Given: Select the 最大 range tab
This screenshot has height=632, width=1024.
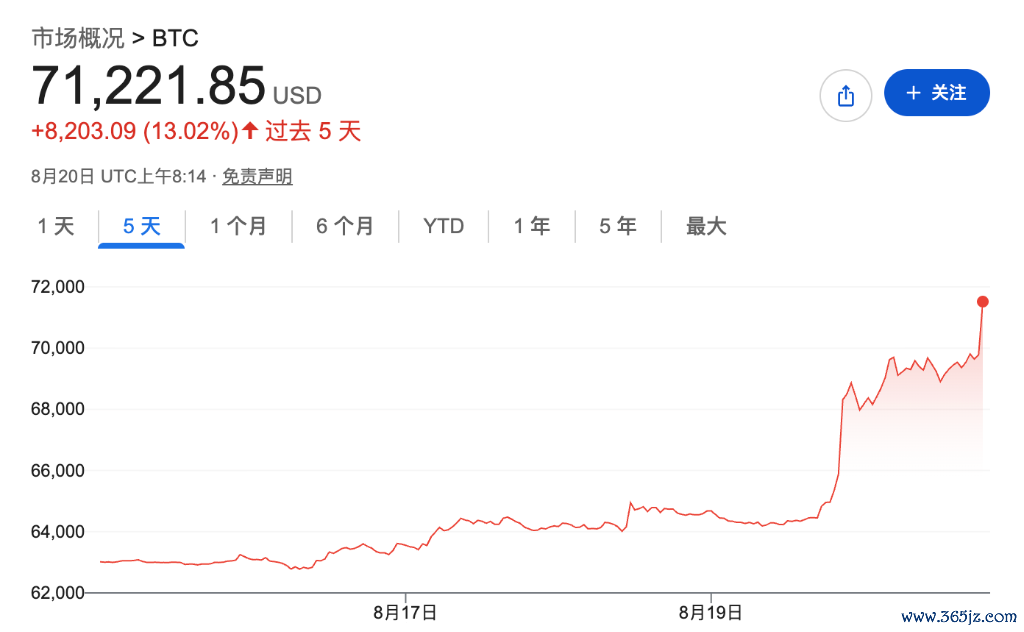Looking at the screenshot, I should pos(706,227).
